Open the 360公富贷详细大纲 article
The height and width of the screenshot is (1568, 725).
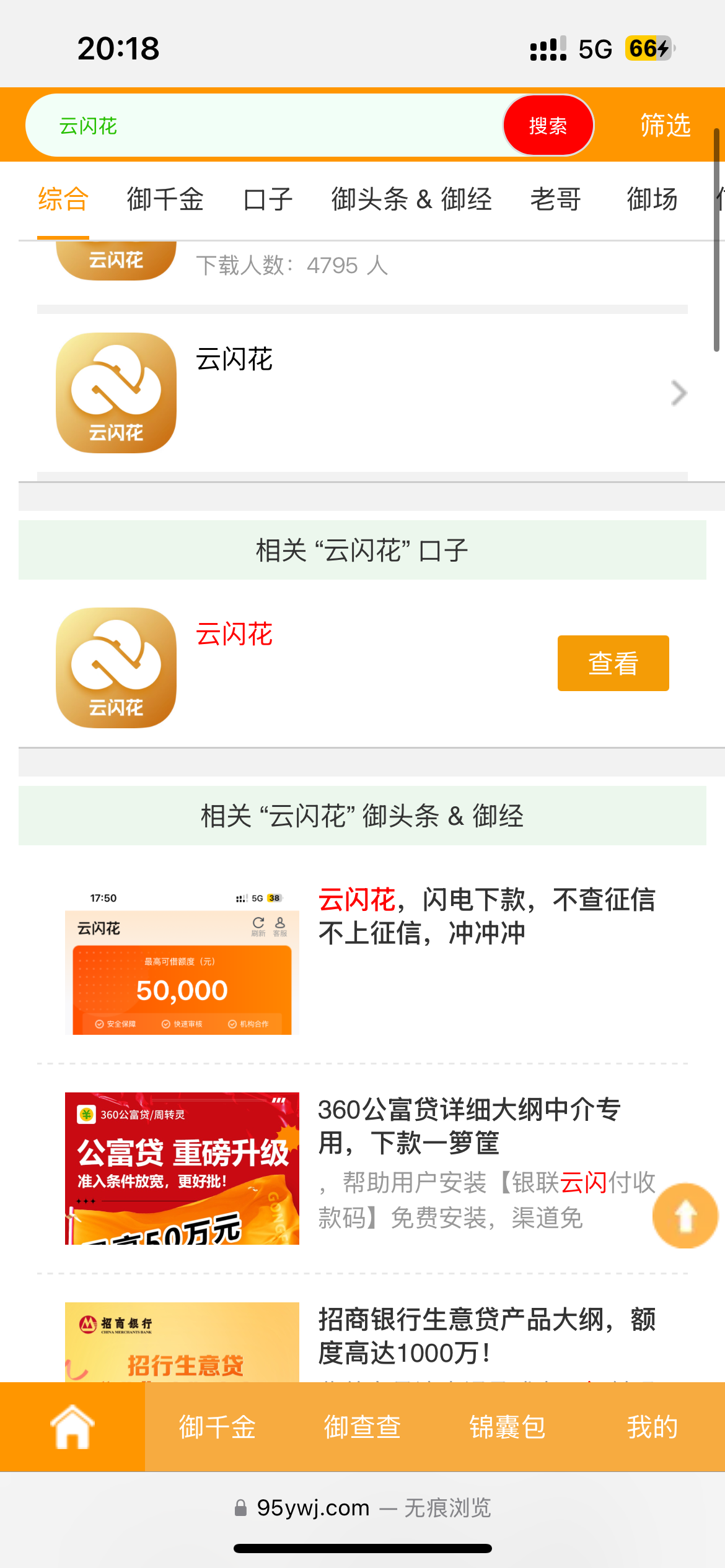pos(469,1126)
